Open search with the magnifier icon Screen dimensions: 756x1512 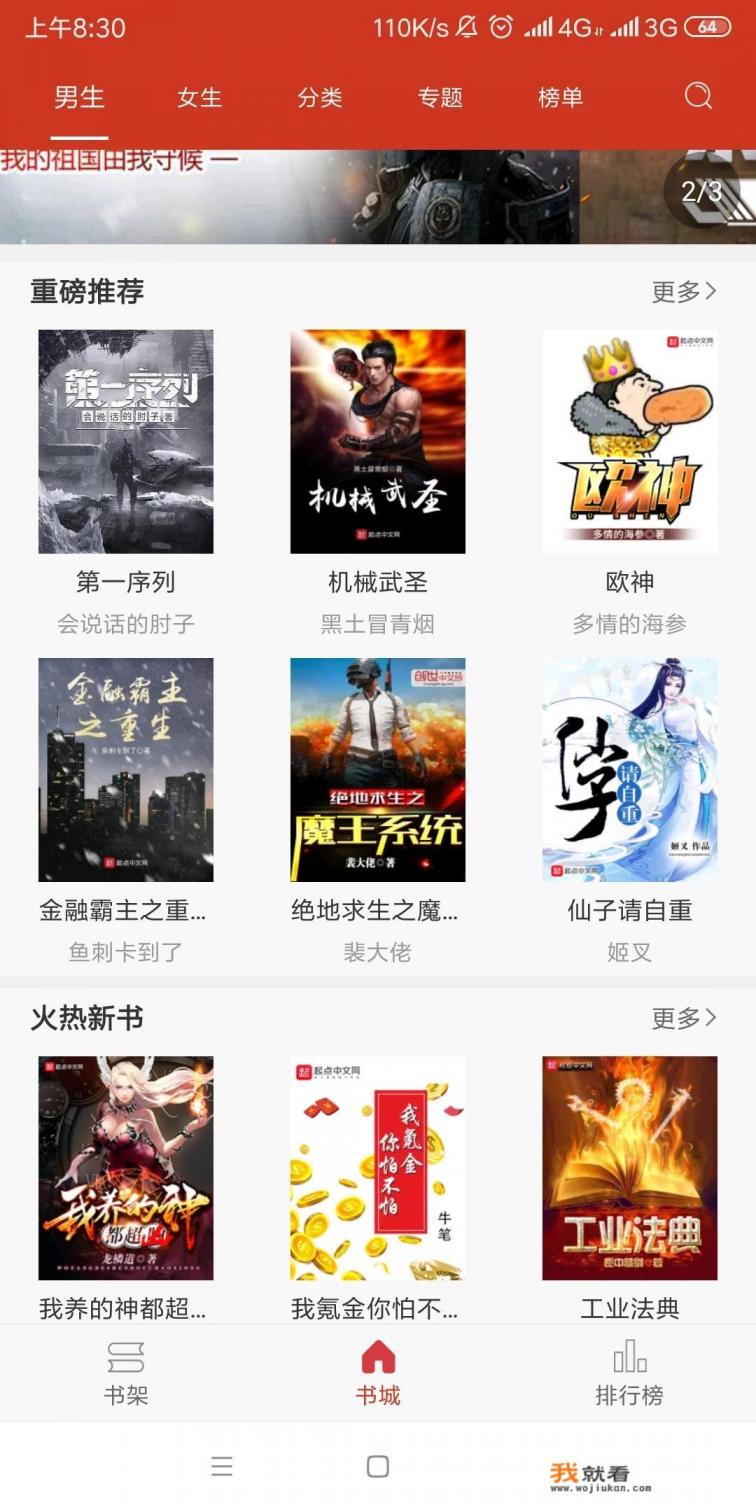tap(698, 97)
